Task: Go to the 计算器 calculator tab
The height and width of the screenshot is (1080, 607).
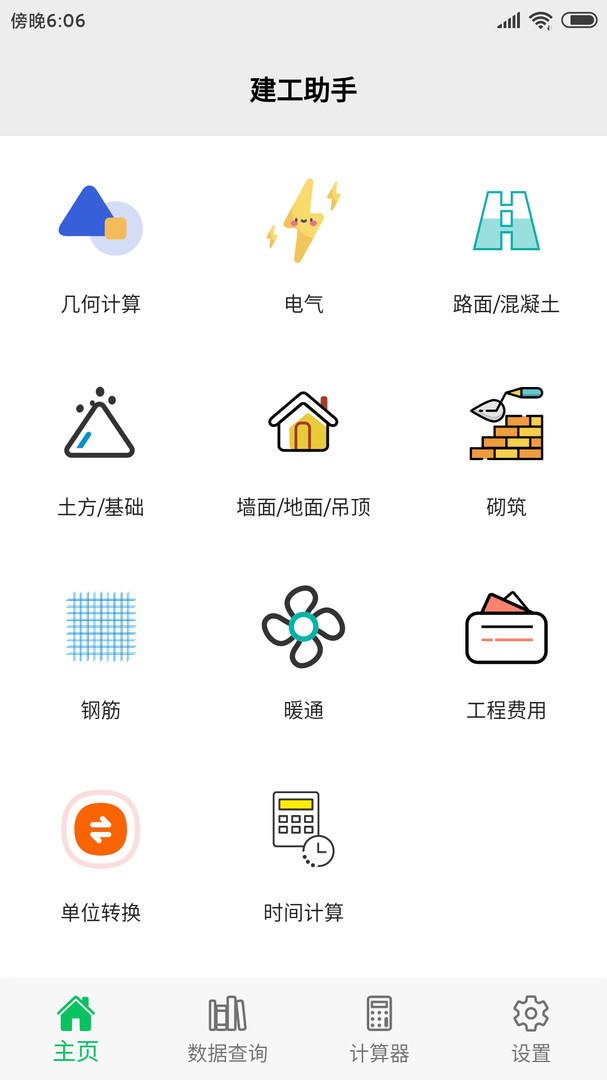Action: 379,1028
